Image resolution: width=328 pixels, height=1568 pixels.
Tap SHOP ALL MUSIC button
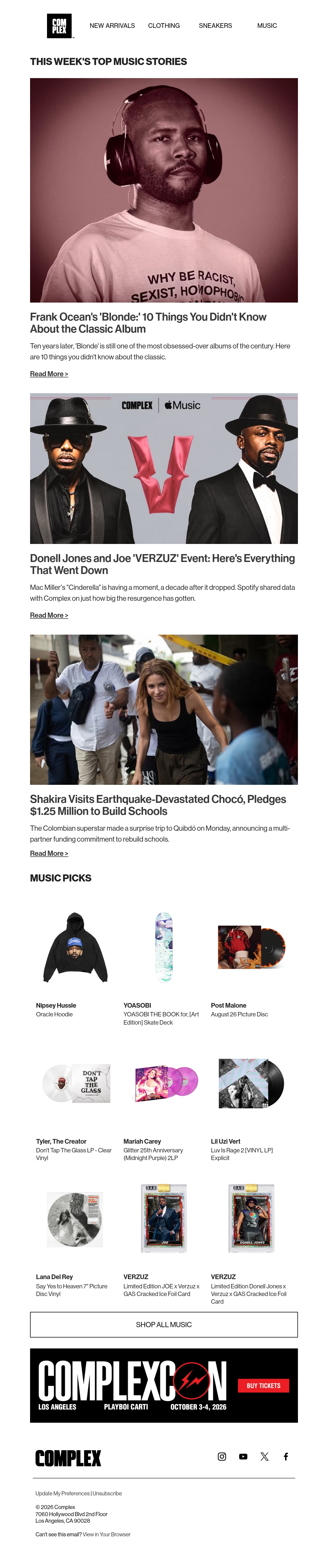(164, 1324)
